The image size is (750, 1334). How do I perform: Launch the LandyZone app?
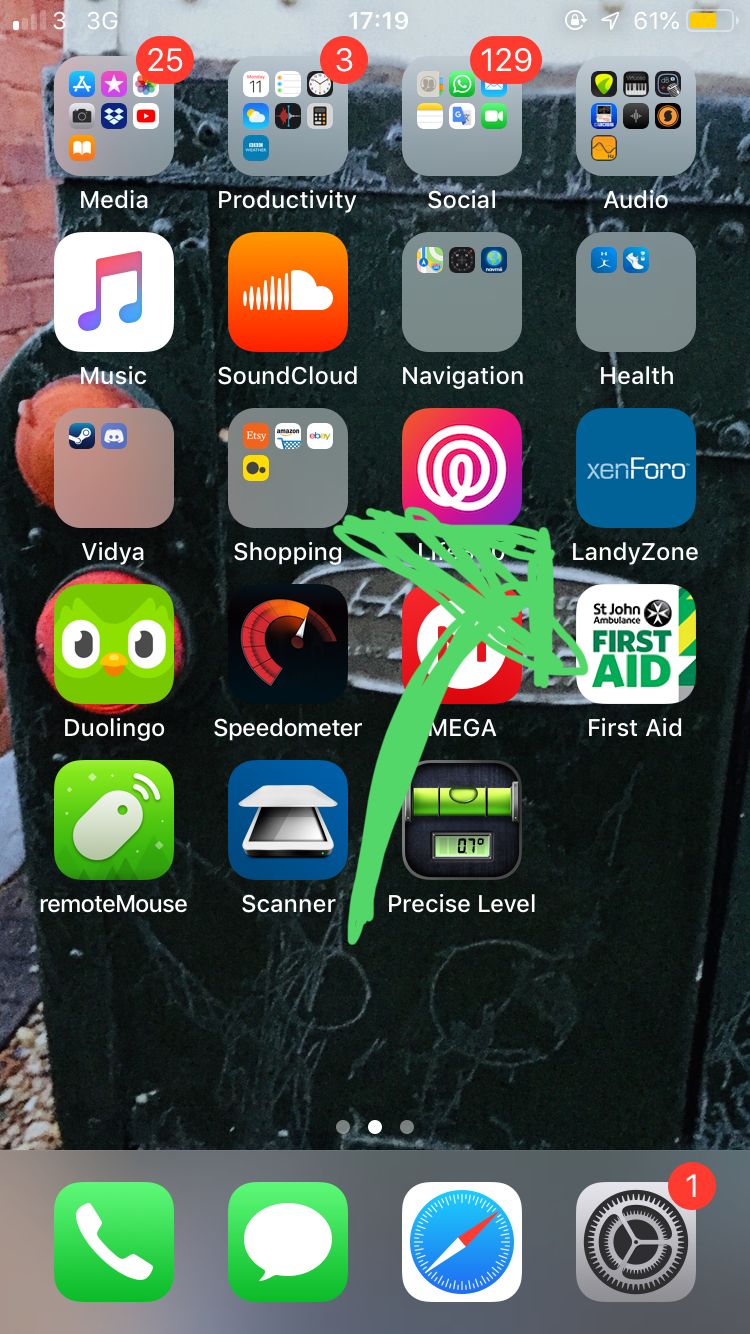click(x=635, y=467)
